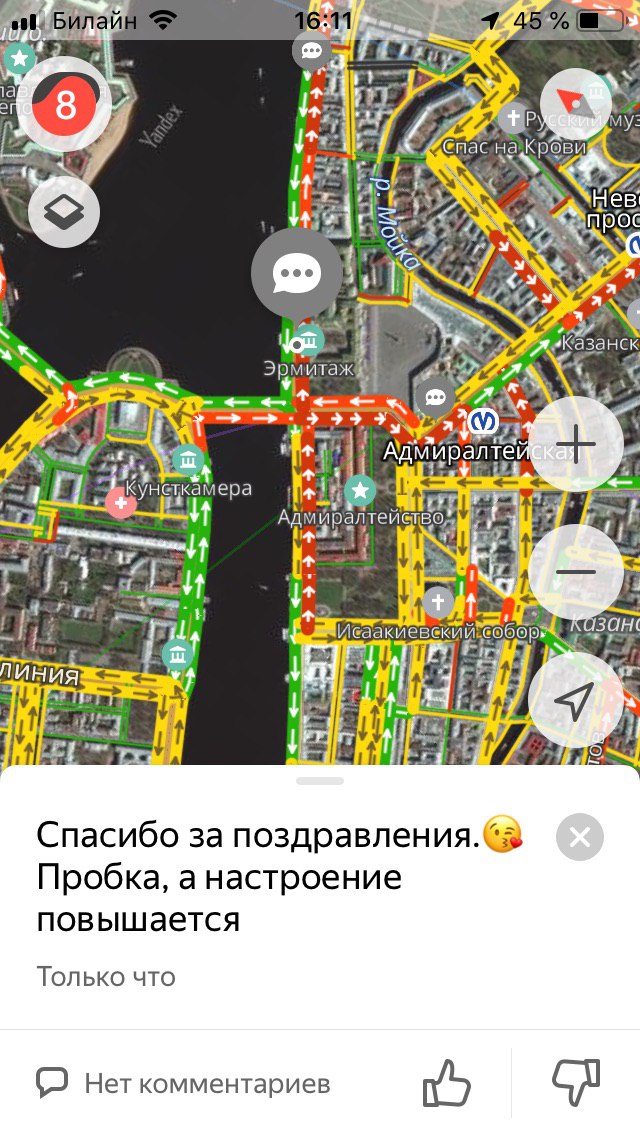
Task: Open the Адмиралтейская metro station marker
Action: tap(484, 421)
